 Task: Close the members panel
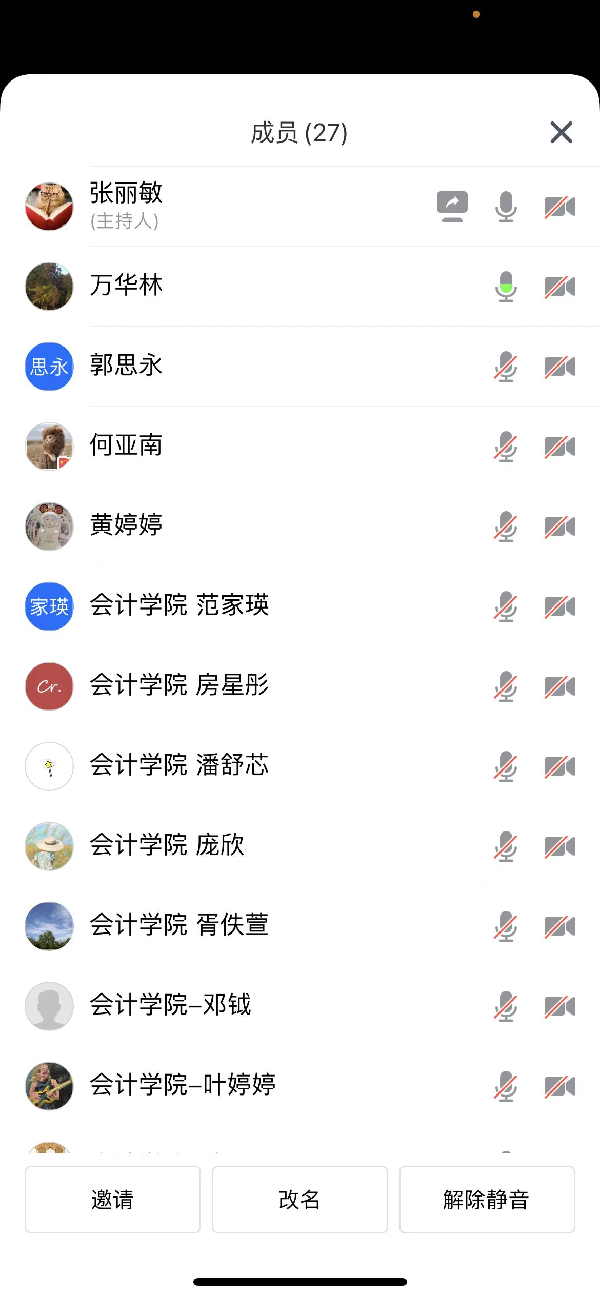561,132
